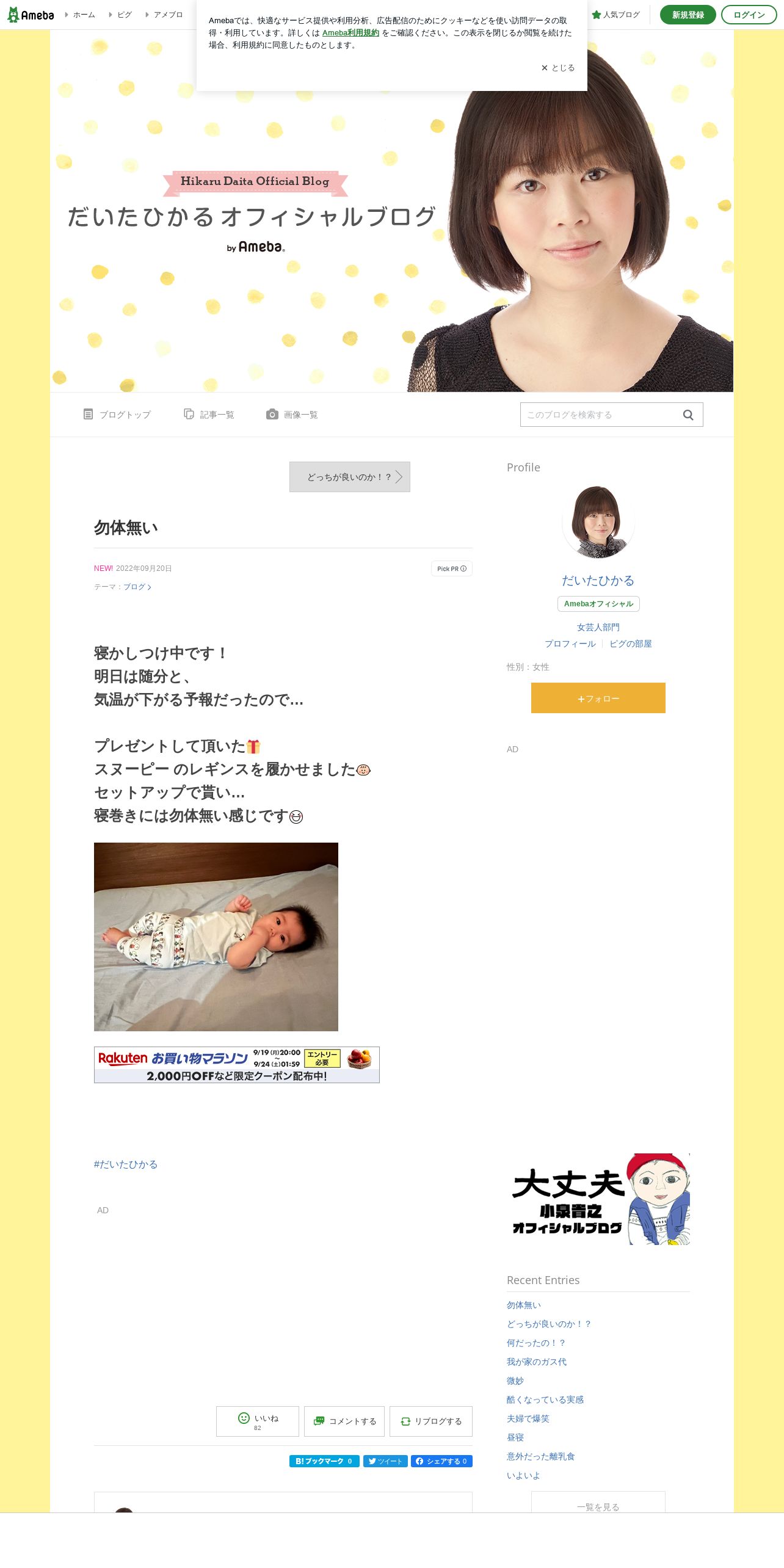Viewport: 784px width, 1568px height.
Task: Open the baby photo in the post
Action: tap(216, 937)
